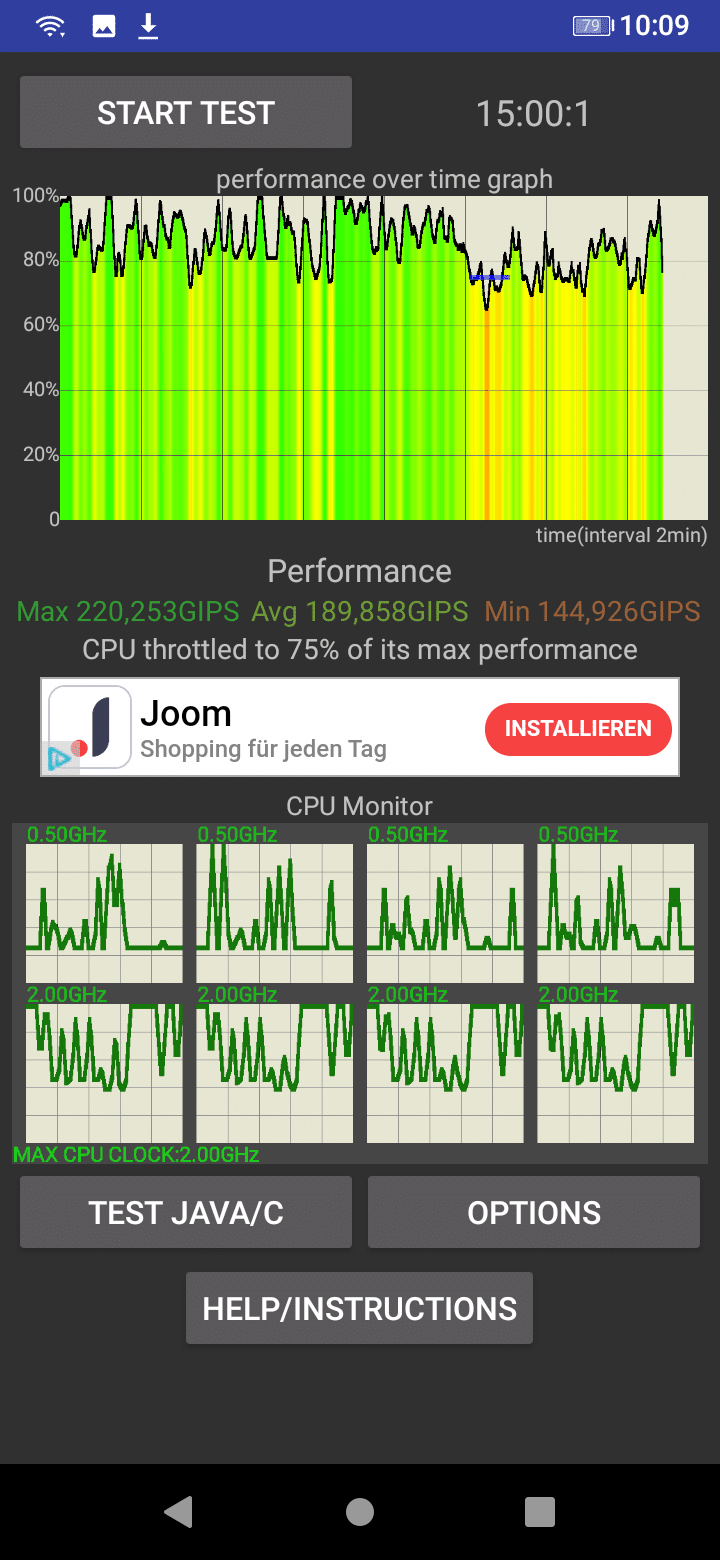Tap INSTALLIEREN on the Joom ad
This screenshot has height=1560, width=720.
(x=578, y=728)
